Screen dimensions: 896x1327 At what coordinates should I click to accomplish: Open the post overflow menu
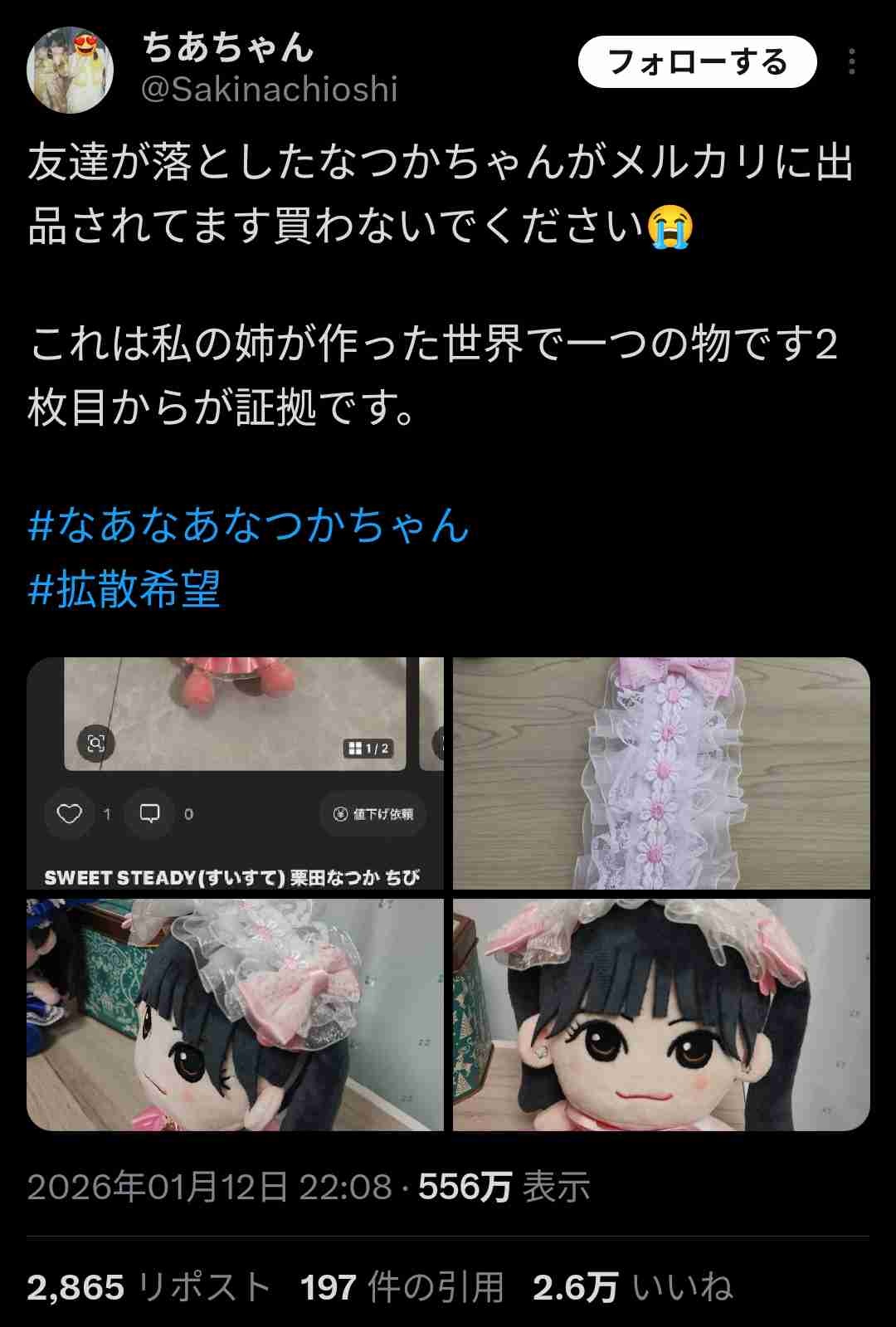(x=851, y=62)
